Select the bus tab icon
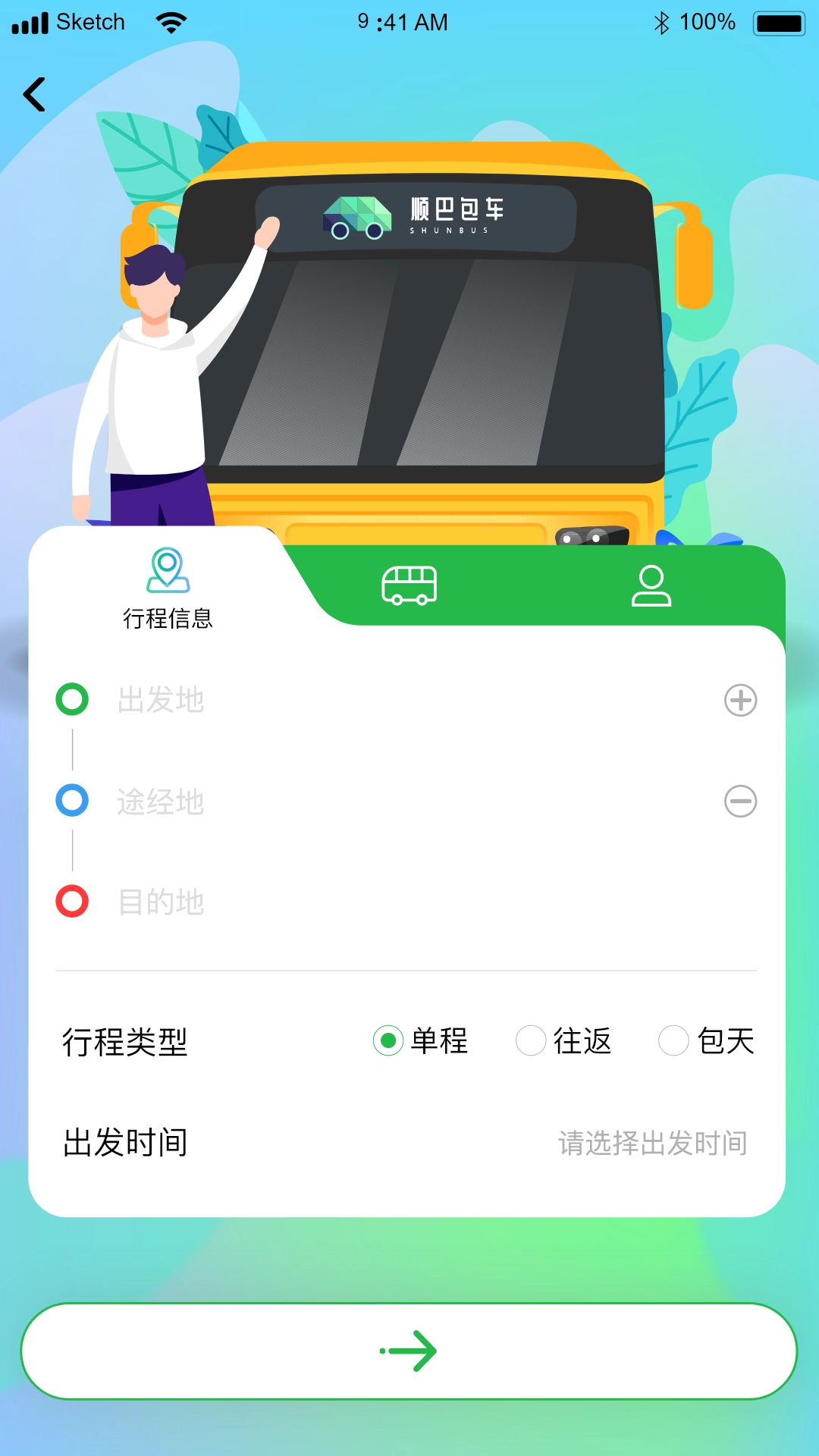Image resolution: width=819 pixels, height=1456 pixels. (x=409, y=585)
